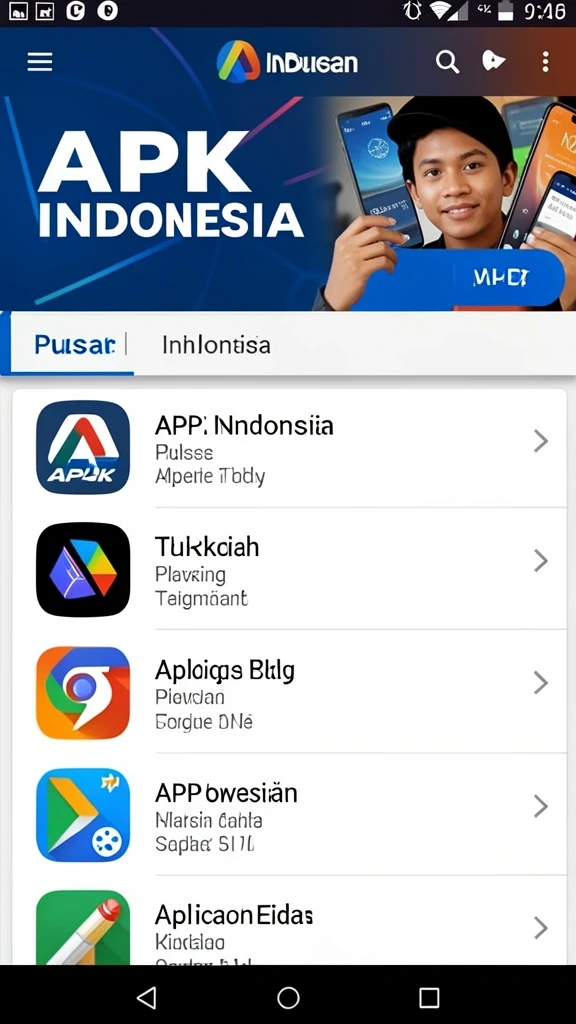Open the Aplicaon Eidas row
Viewport: 576px width, 1024px height.
(289, 921)
